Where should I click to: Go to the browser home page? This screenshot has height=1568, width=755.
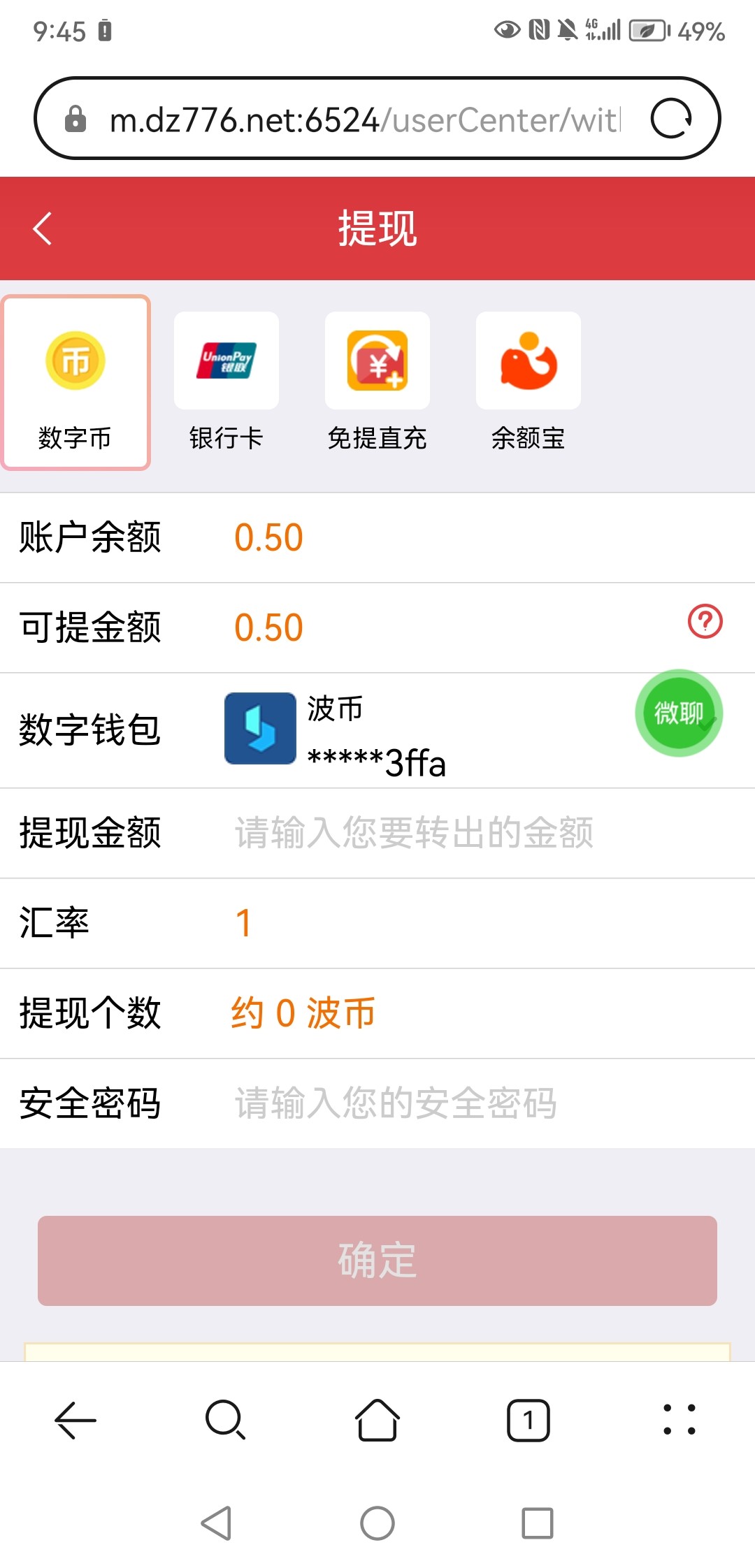pos(377,1421)
